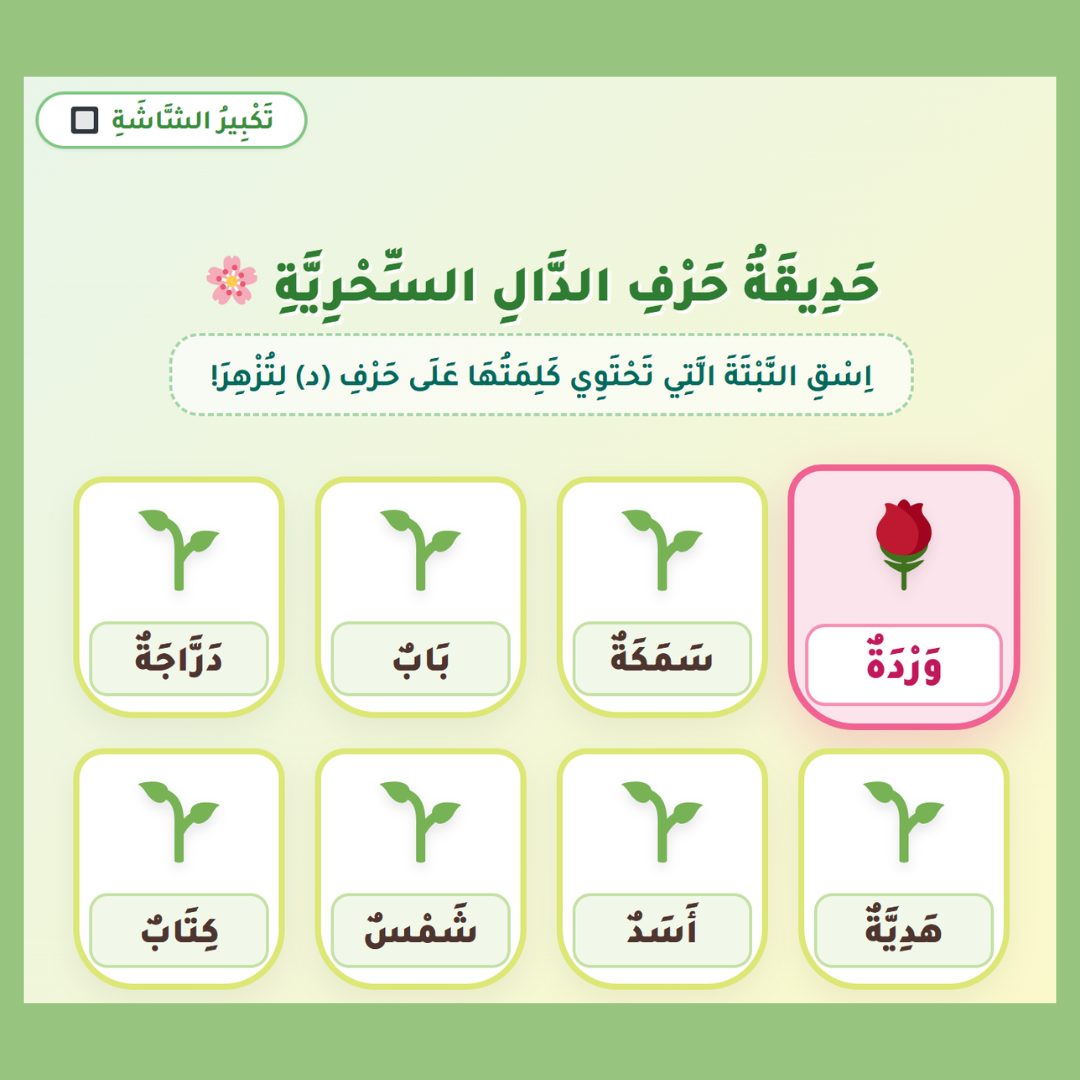
Task: Select the plant card باب
Action: (421, 596)
